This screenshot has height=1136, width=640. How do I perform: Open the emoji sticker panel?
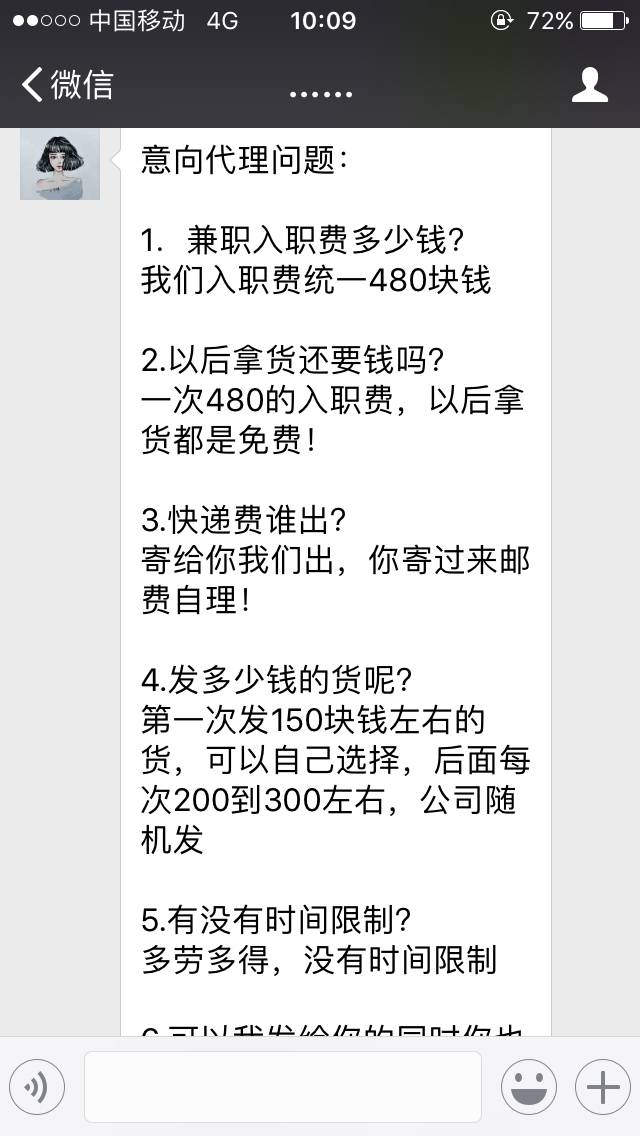528,1086
